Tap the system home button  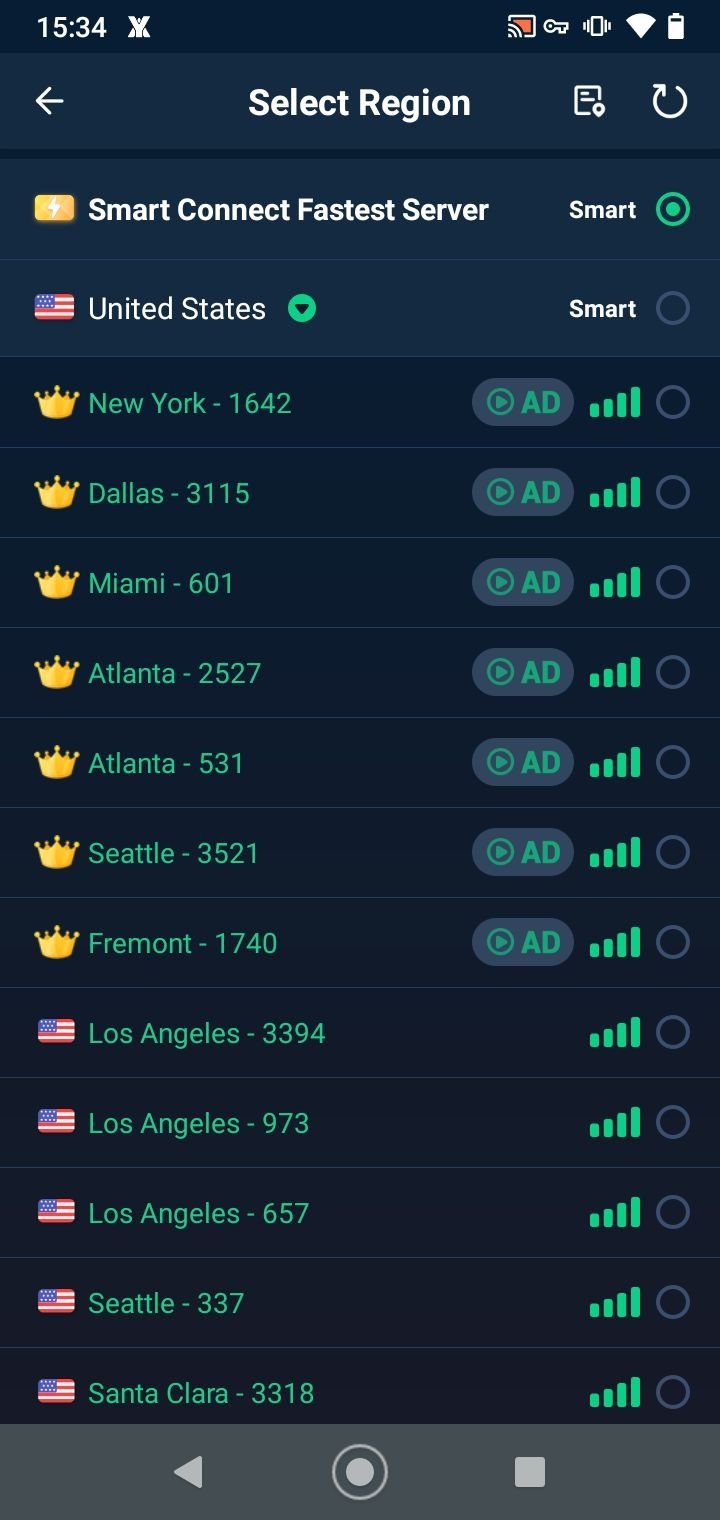(x=360, y=1472)
